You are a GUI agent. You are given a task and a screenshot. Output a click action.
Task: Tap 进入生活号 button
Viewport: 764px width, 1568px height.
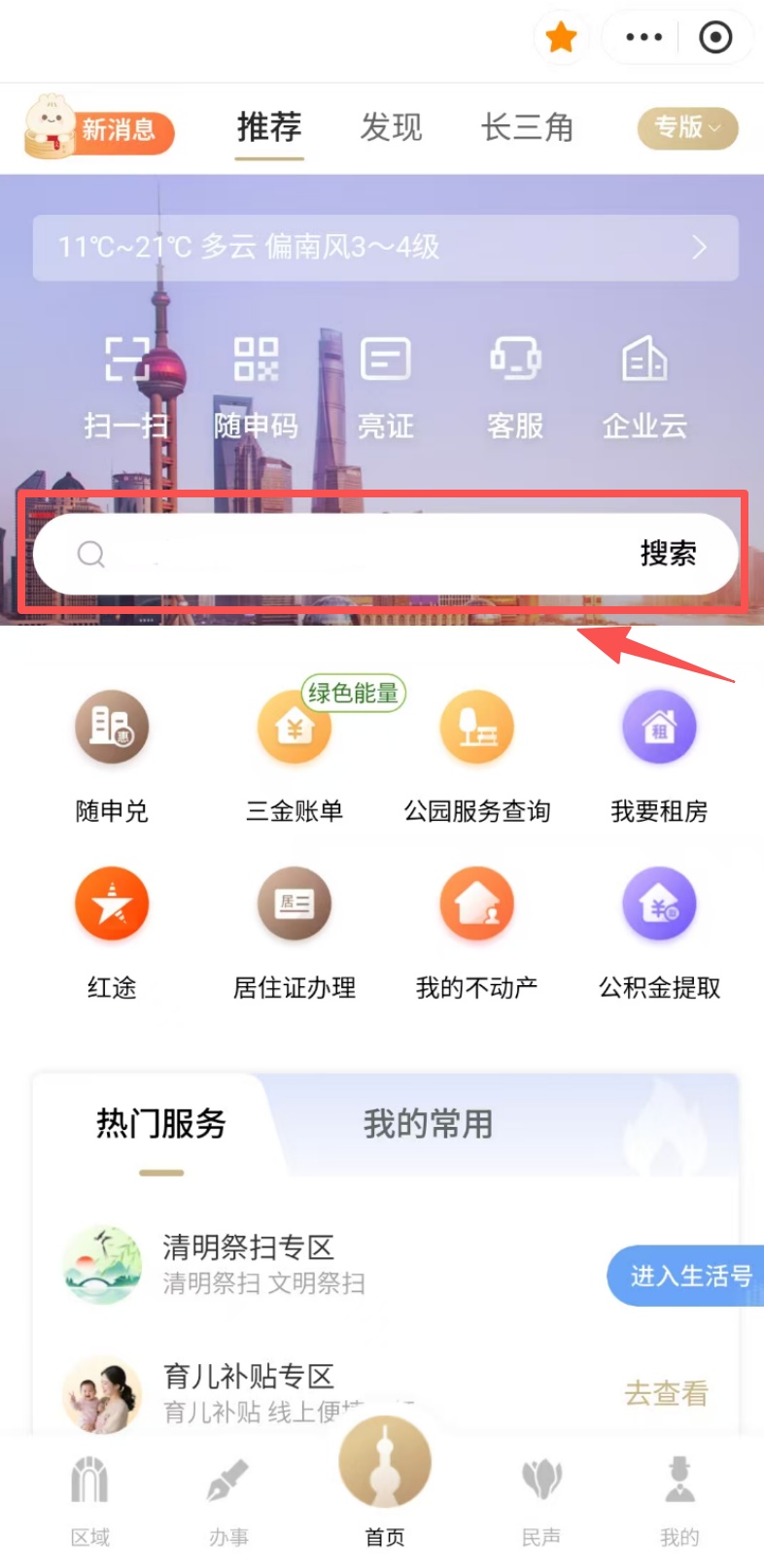(x=687, y=1276)
